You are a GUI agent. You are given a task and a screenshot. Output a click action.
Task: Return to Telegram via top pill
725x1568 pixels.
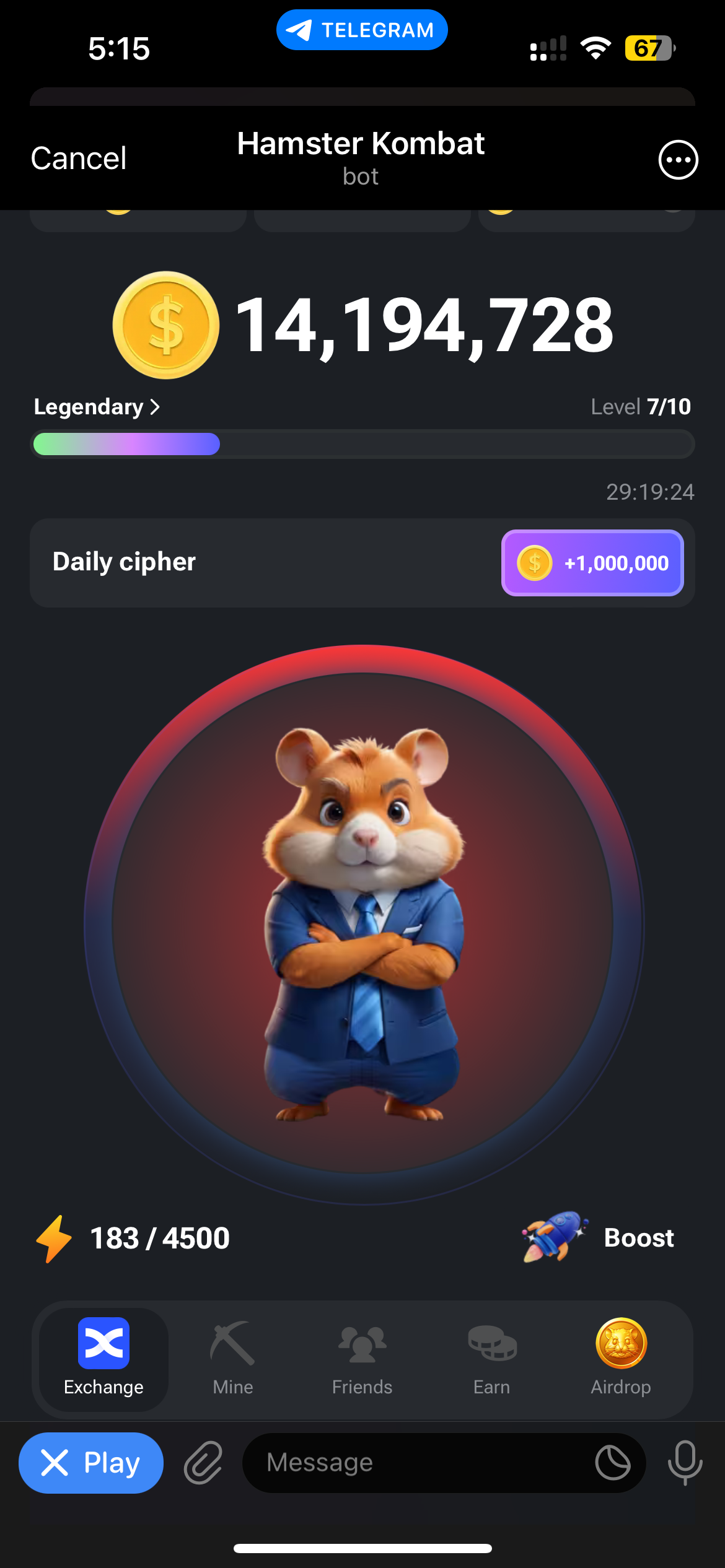coord(362,30)
